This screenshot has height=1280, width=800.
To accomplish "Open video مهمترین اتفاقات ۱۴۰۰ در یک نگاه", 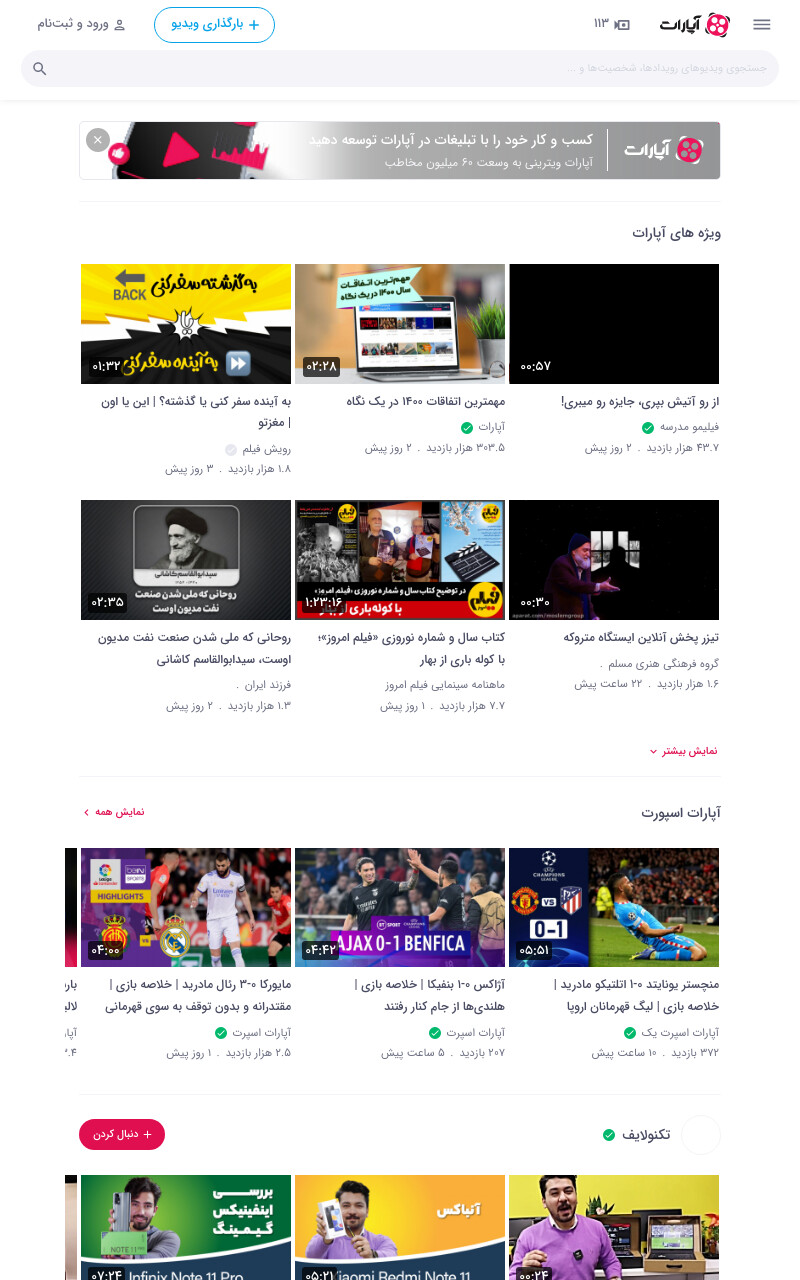I will (x=400, y=324).
